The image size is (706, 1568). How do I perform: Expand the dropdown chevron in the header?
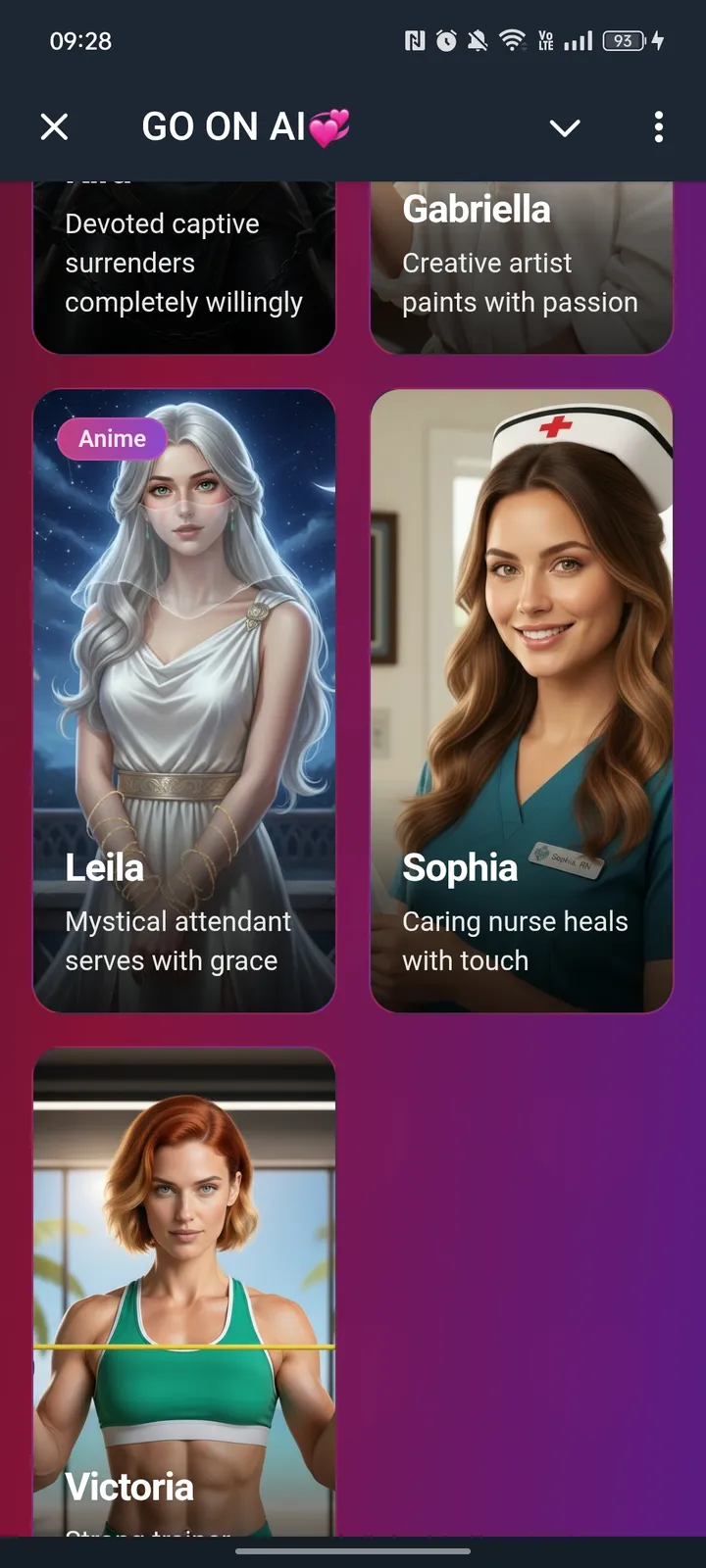(565, 127)
